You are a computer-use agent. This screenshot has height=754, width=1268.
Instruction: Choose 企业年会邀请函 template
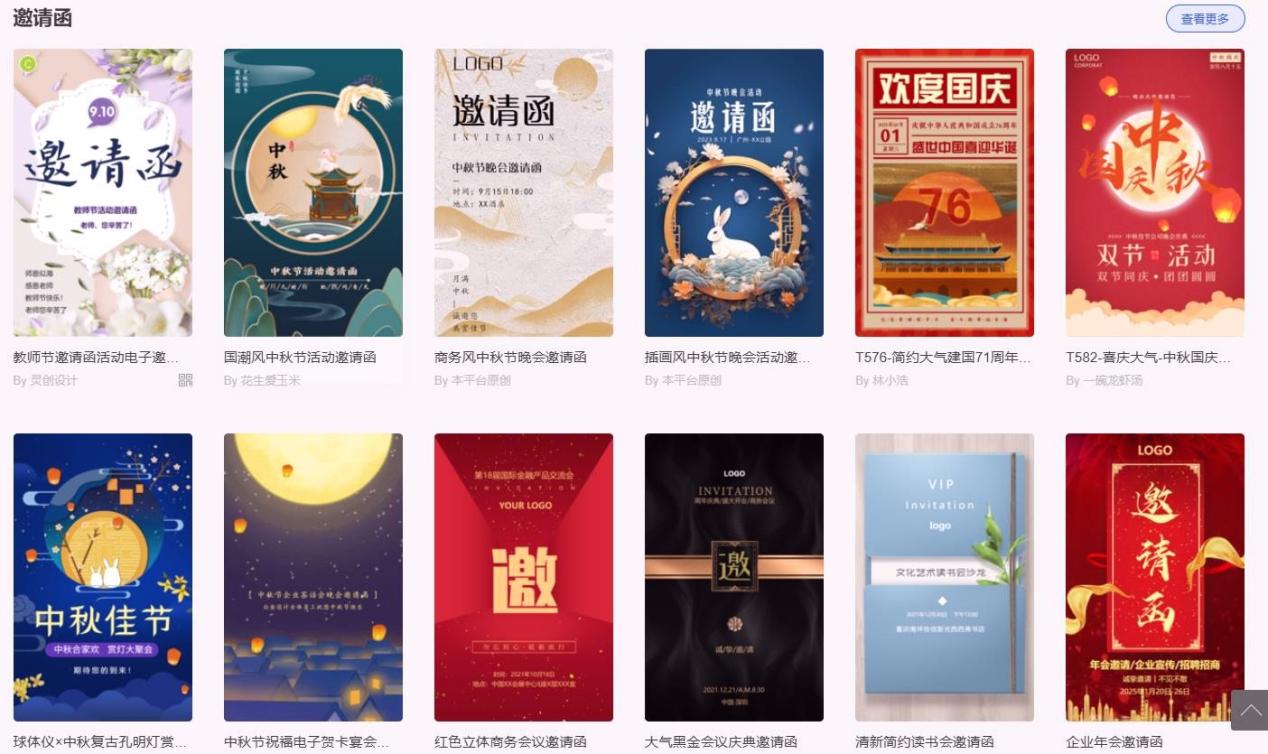coord(1155,577)
